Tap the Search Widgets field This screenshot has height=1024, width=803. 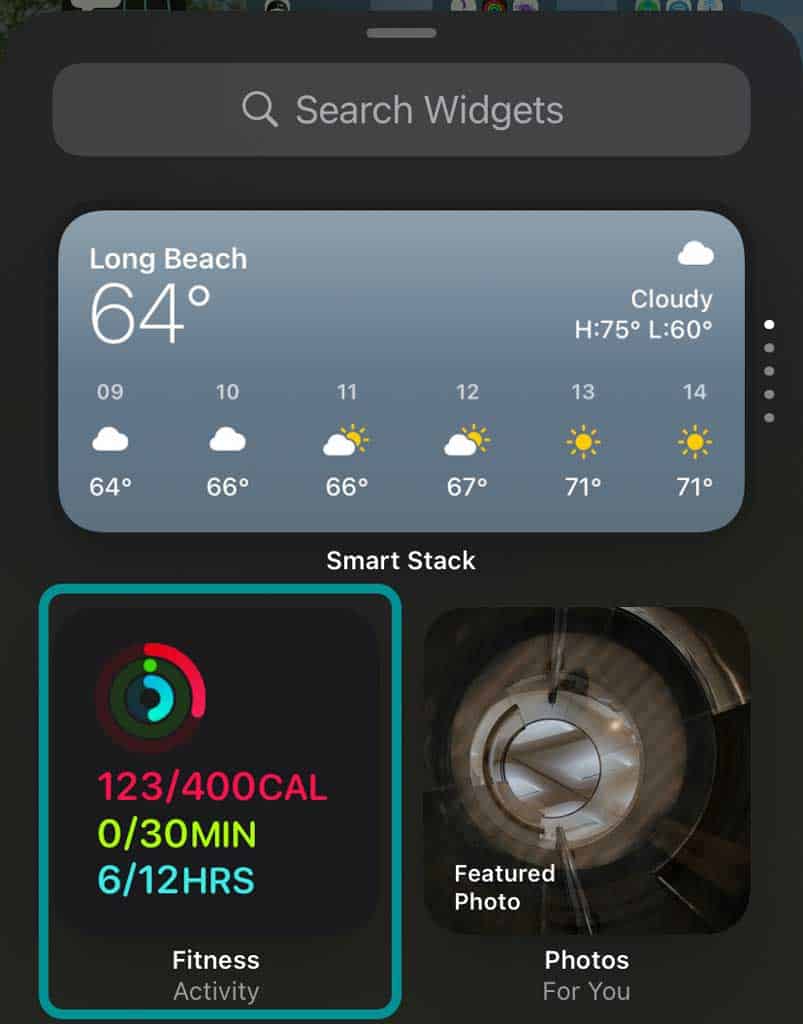pyautogui.click(x=401, y=110)
